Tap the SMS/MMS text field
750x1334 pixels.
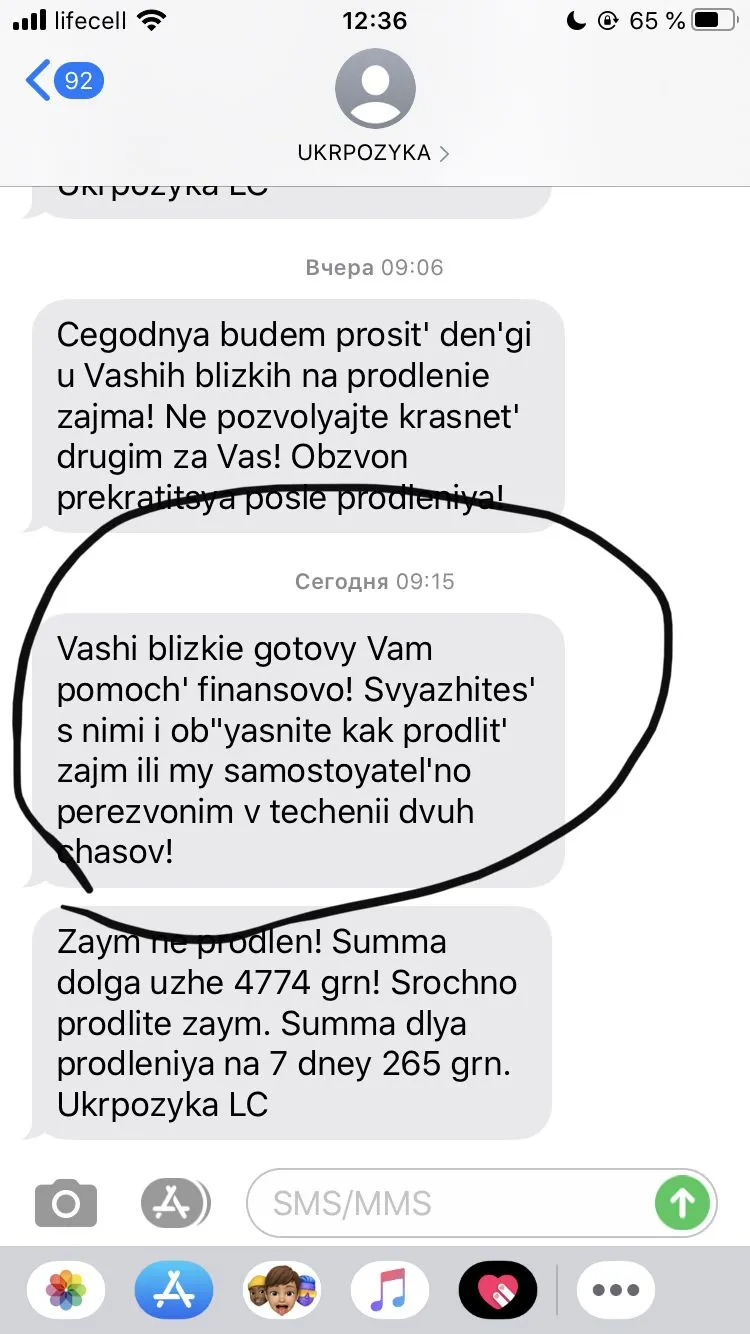click(450, 1203)
